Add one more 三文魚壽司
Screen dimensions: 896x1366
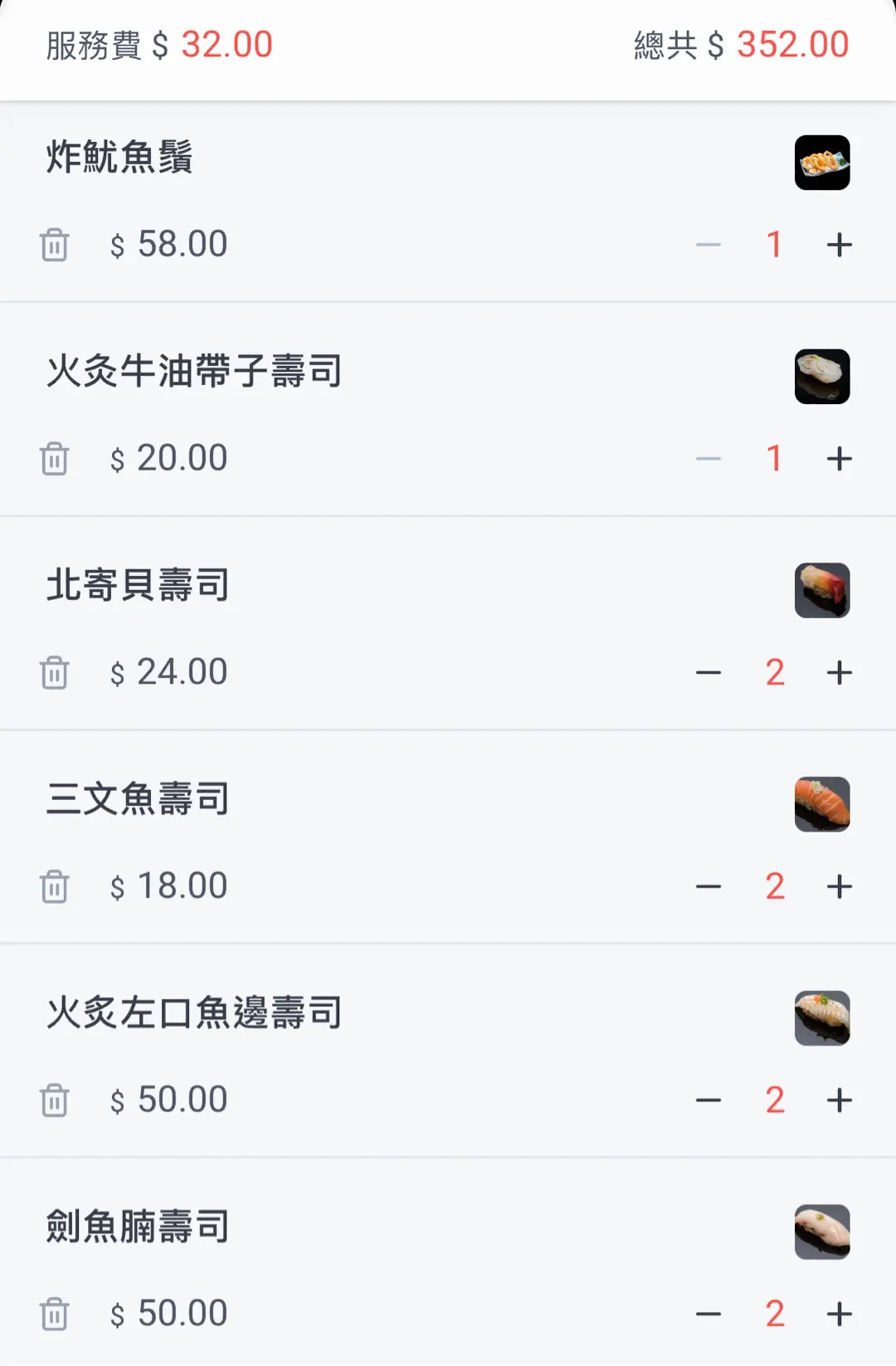click(839, 887)
